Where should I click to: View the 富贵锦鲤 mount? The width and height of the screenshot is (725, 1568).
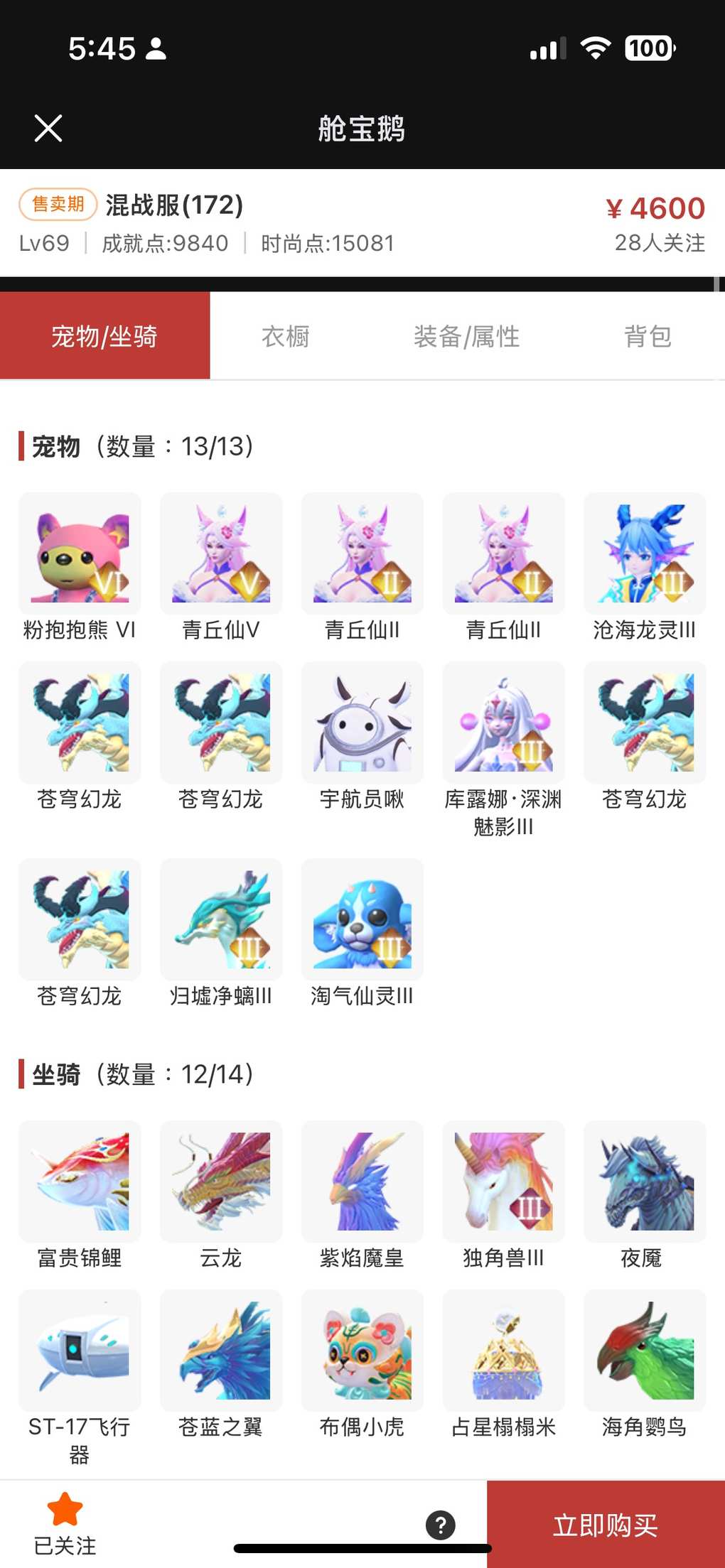point(80,1182)
